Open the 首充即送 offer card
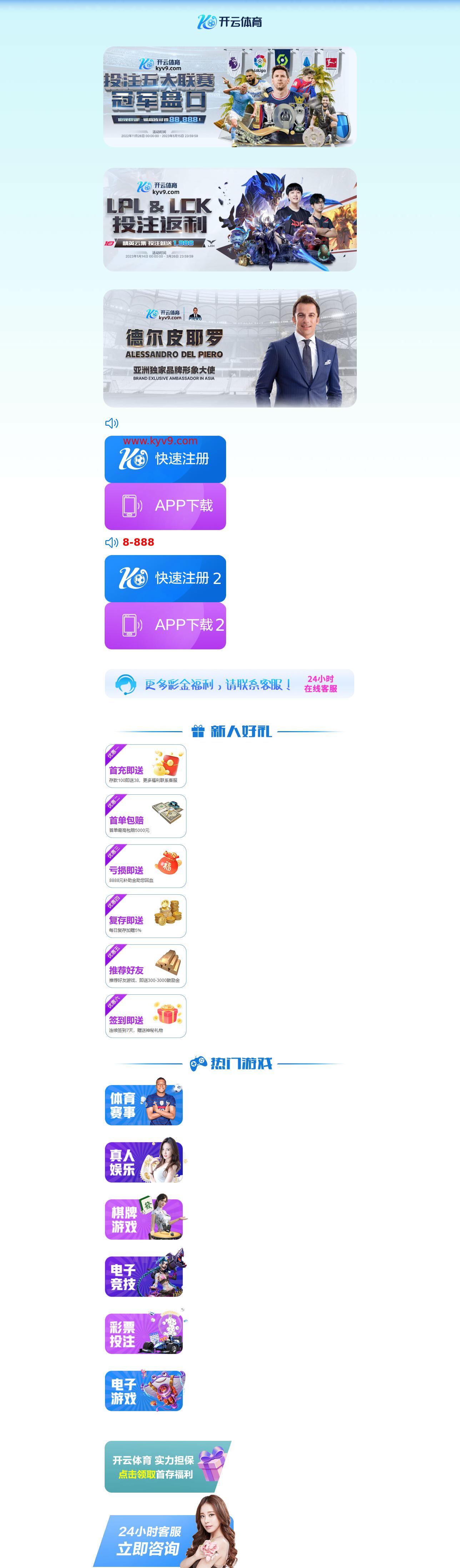The width and height of the screenshot is (460, 1568). [145, 766]
